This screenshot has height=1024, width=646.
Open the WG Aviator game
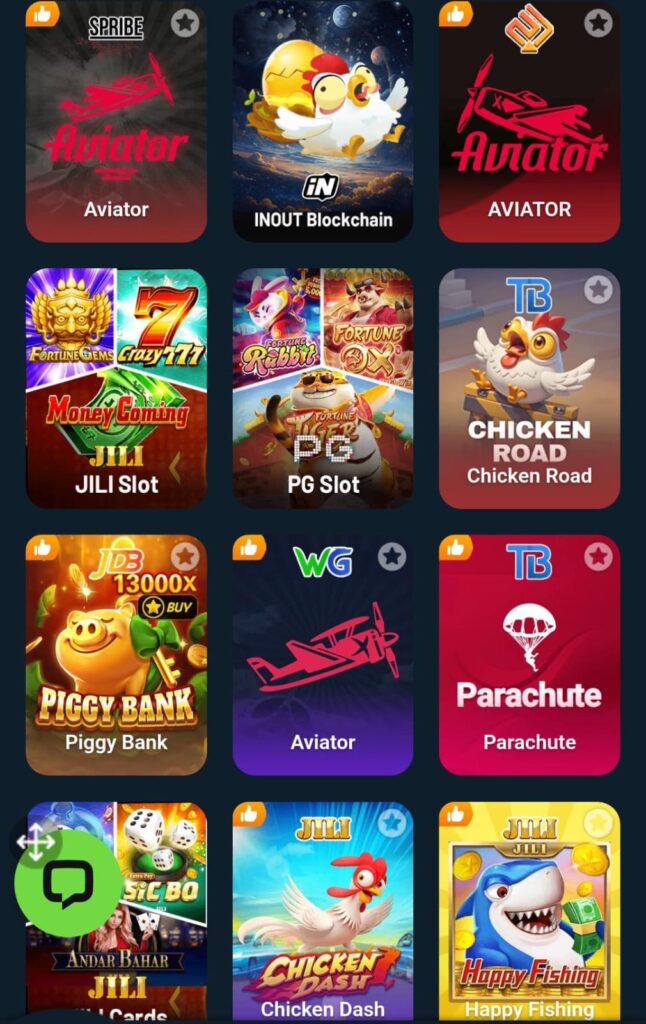[x=322, y=654]
